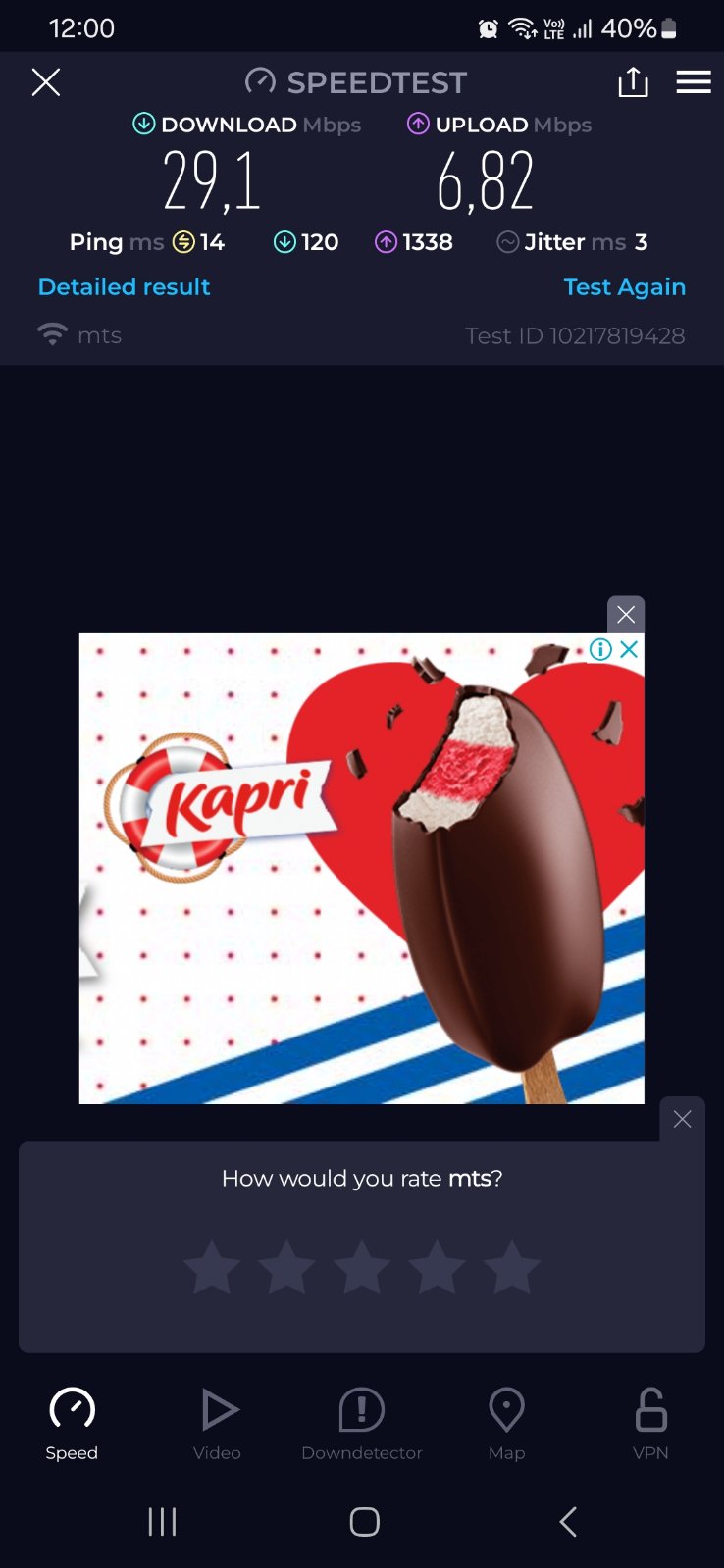Open the Detailed result link
This screenshot has width=724, height=1568.
(124, 287)
